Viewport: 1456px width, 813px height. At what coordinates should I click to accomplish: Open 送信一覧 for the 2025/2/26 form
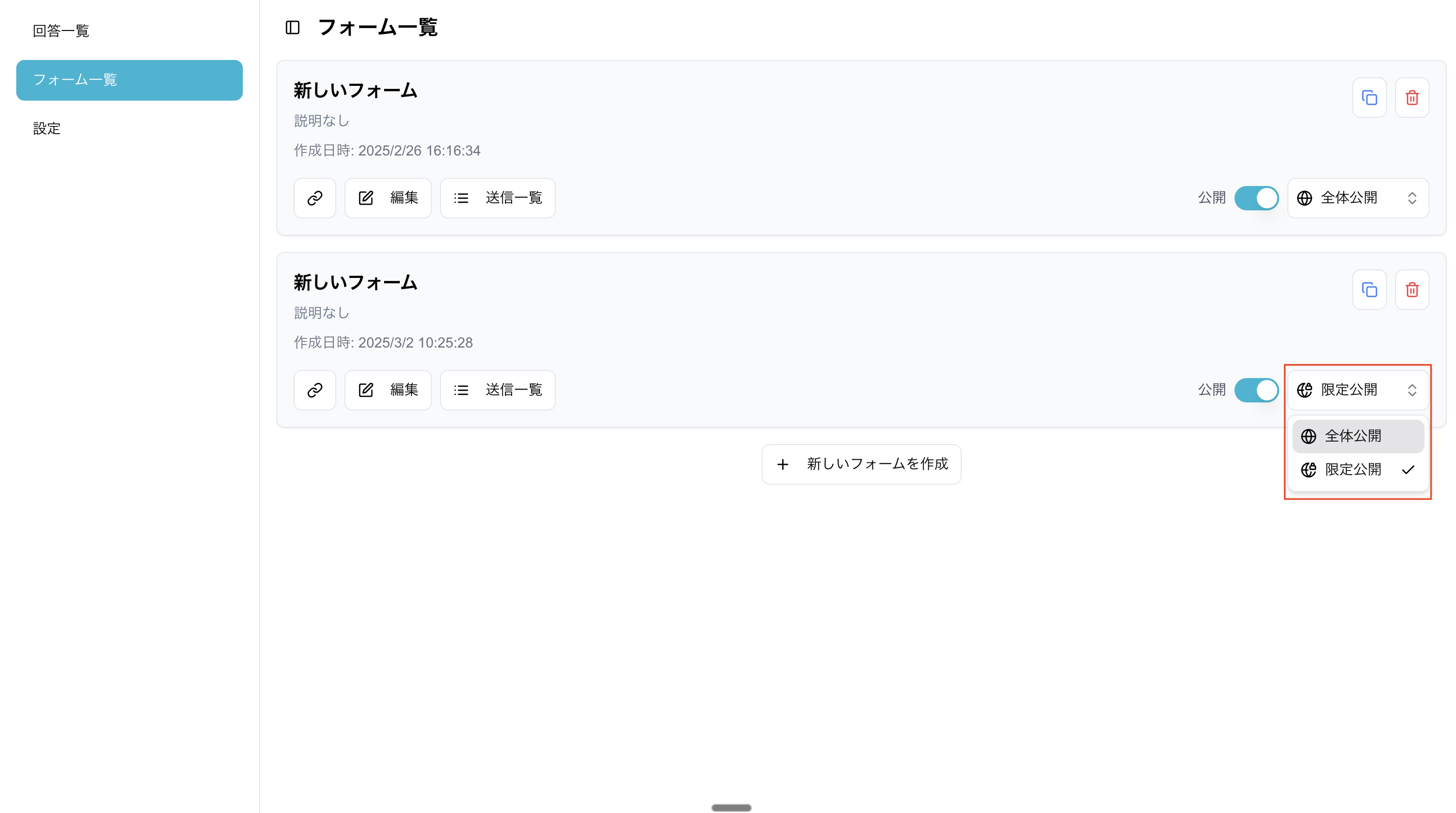[x=497, y=198]
